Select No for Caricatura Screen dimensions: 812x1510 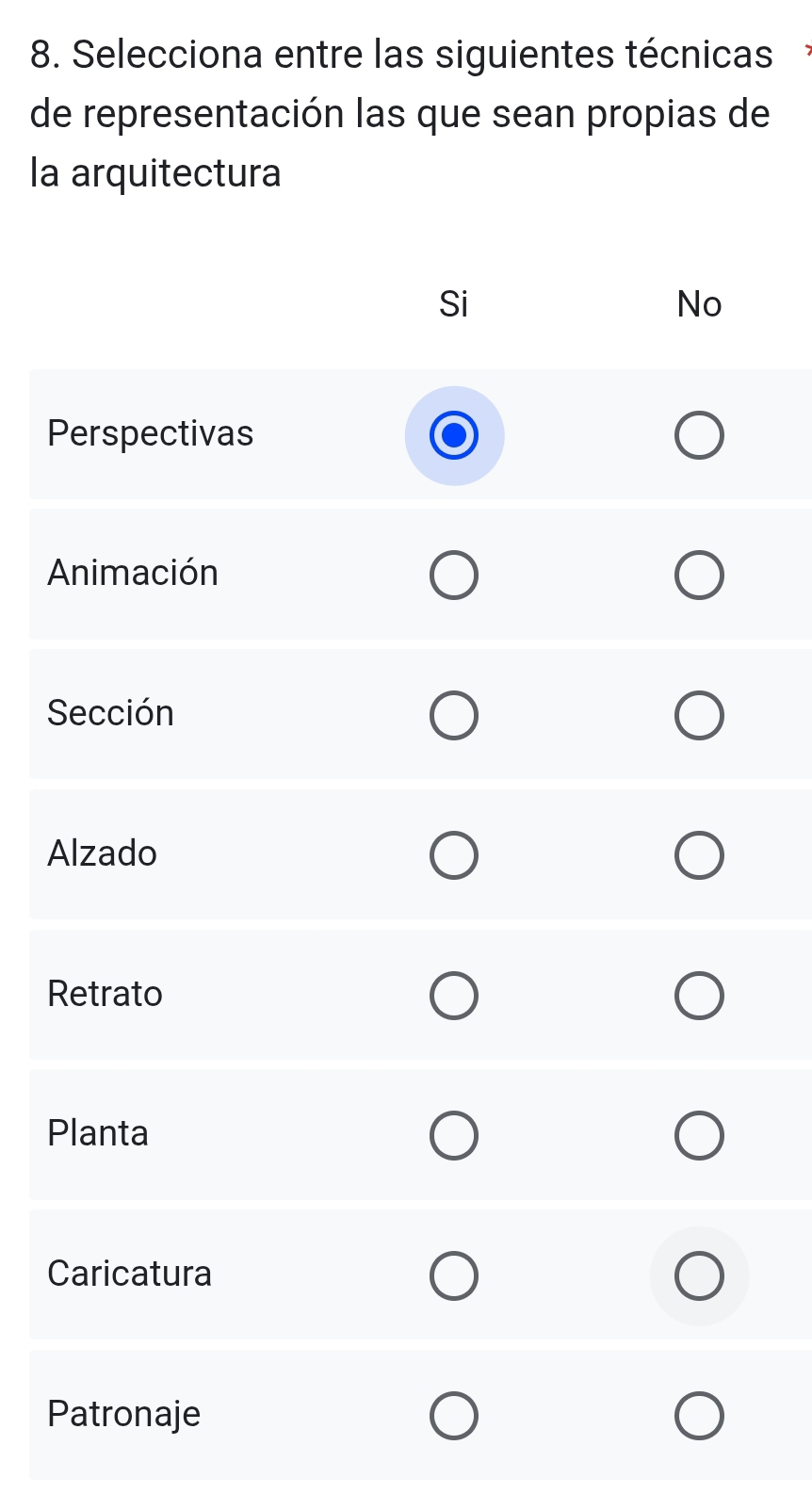coord(699,1275)
